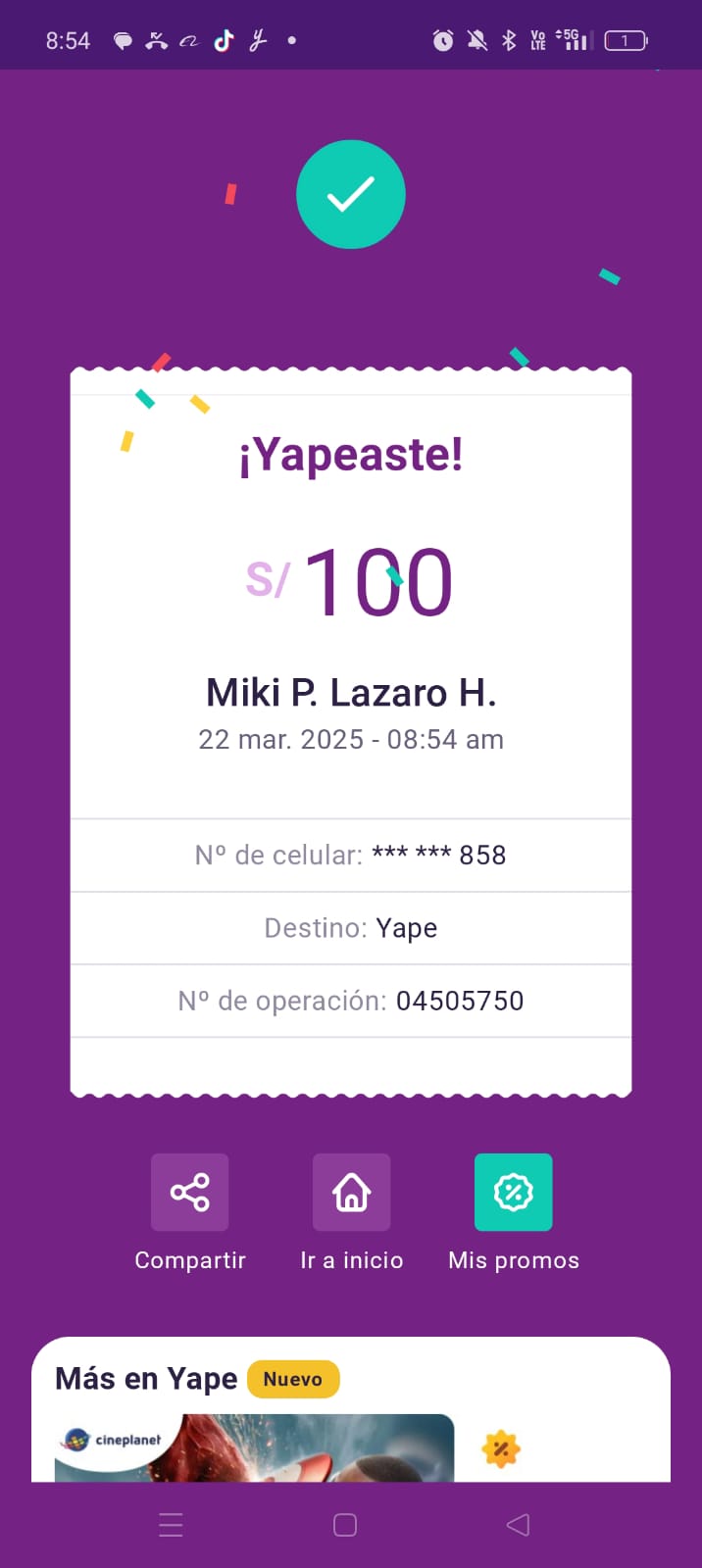
Task: Open the yellow discount badge promo
Action: (x=501, y=1448)
